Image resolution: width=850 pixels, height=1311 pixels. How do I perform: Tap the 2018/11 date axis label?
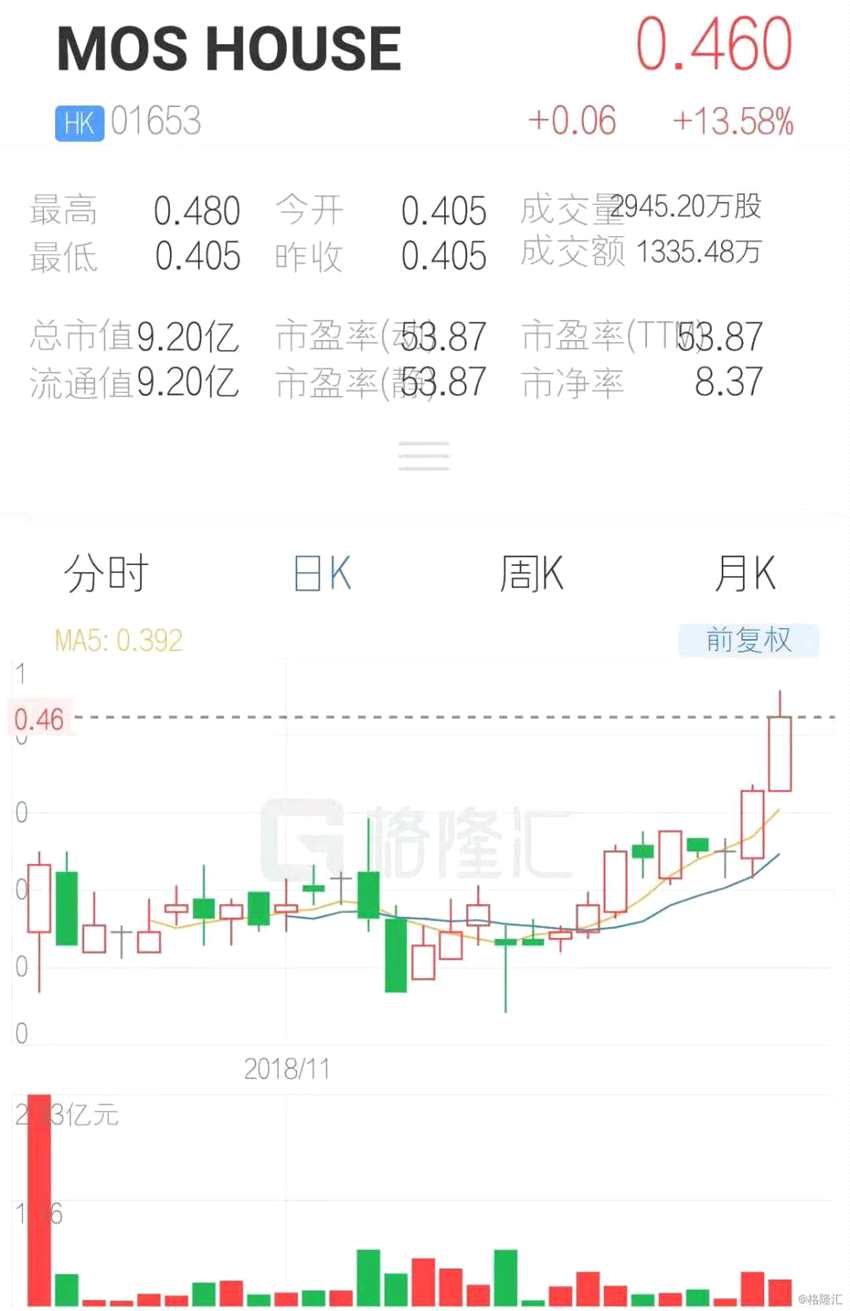tap(287, 1069)
